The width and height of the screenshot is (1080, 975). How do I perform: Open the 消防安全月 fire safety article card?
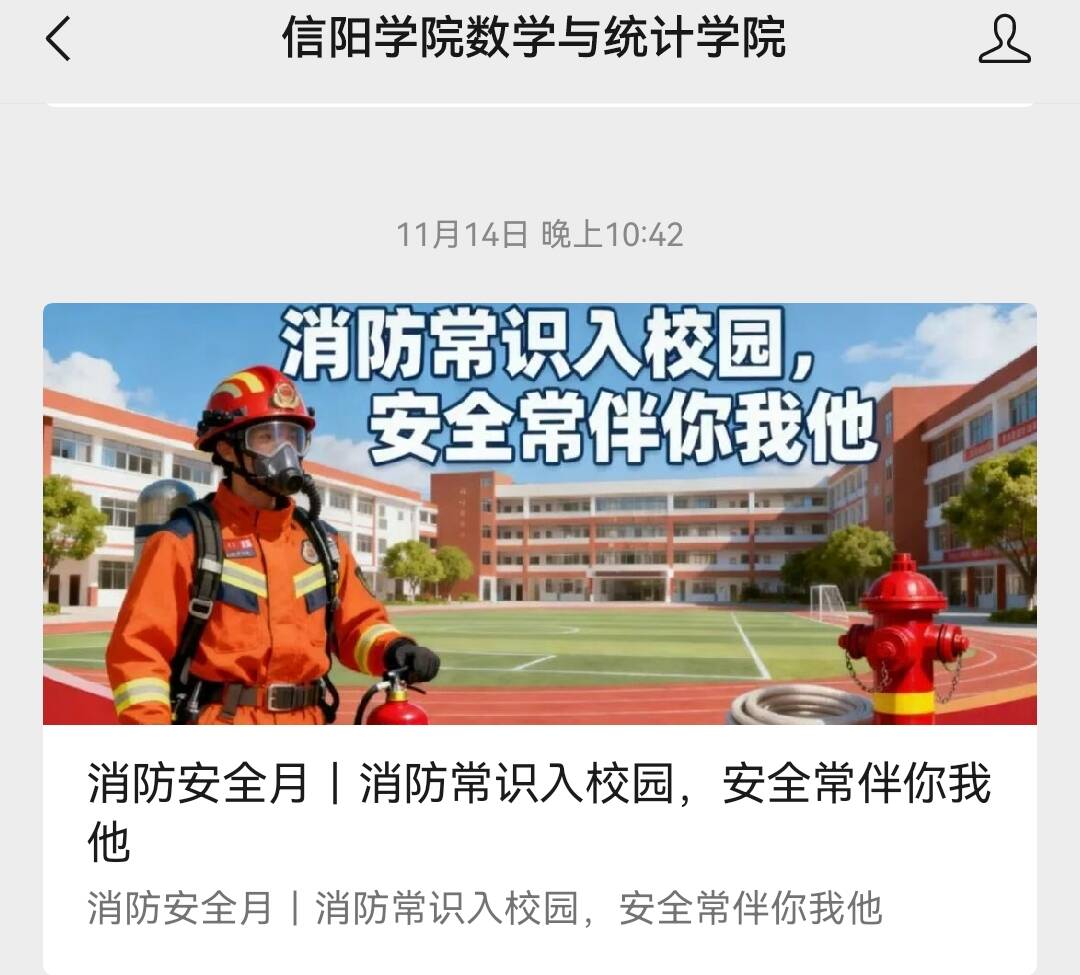click(x=539, y=620)
